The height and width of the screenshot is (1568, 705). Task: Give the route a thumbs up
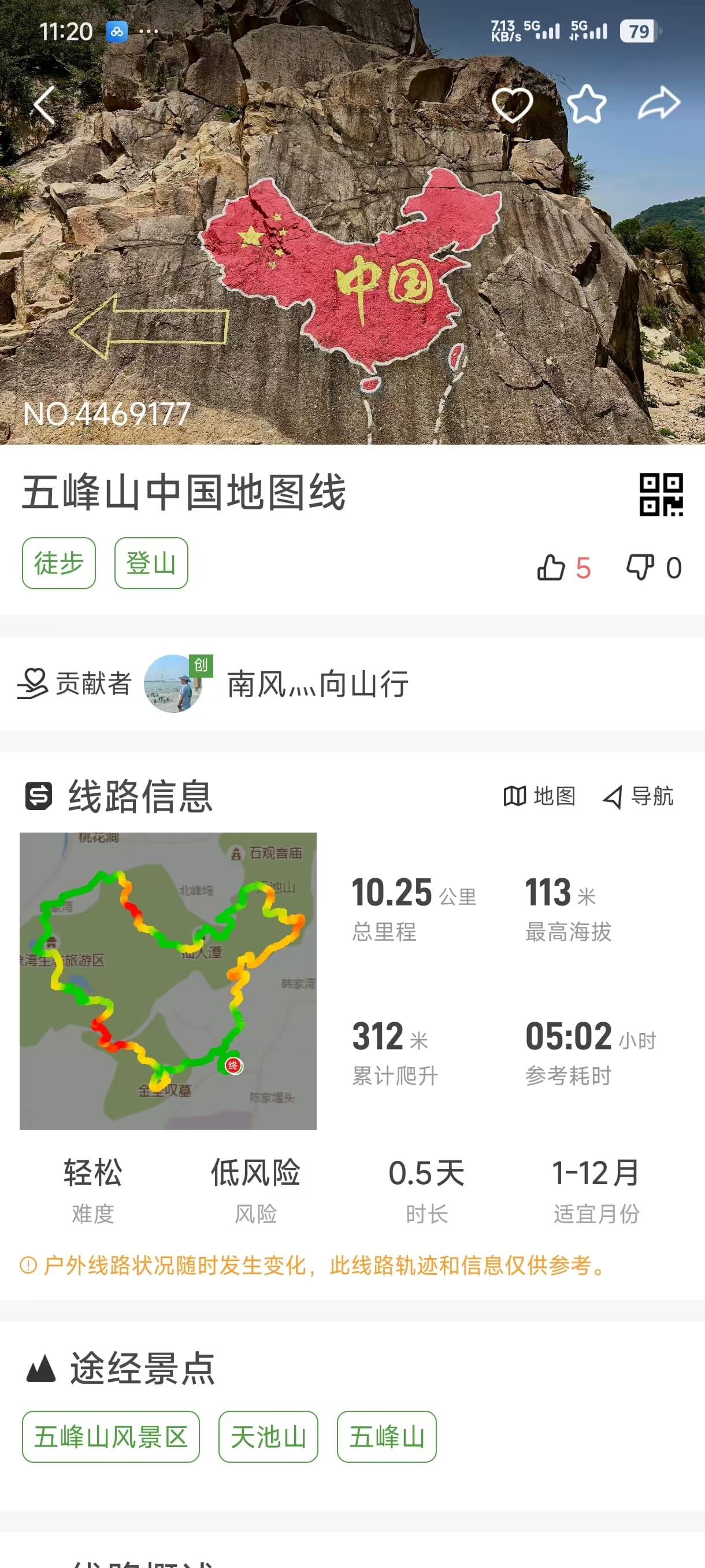(563, 568)
